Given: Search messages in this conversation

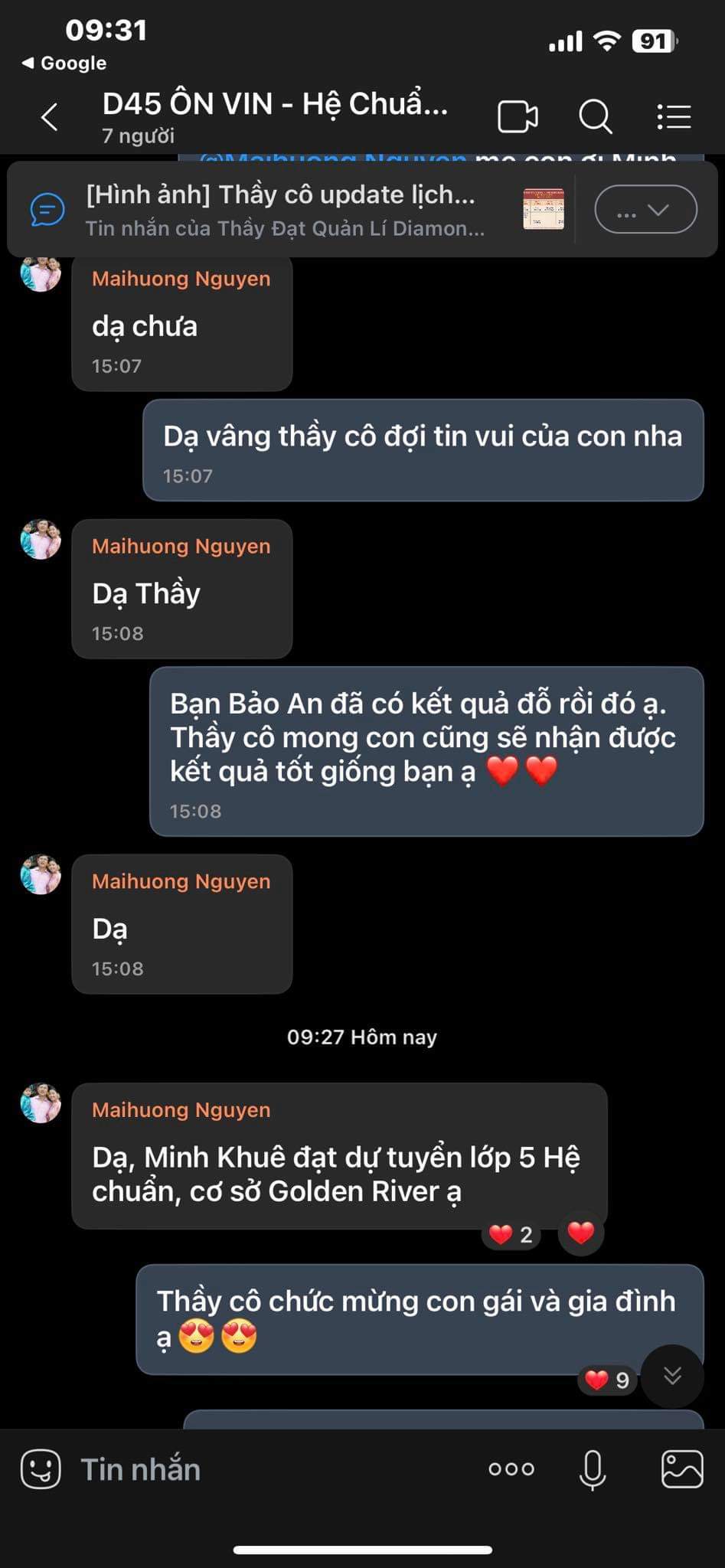Looking at the screenshot, I should 595,117.
